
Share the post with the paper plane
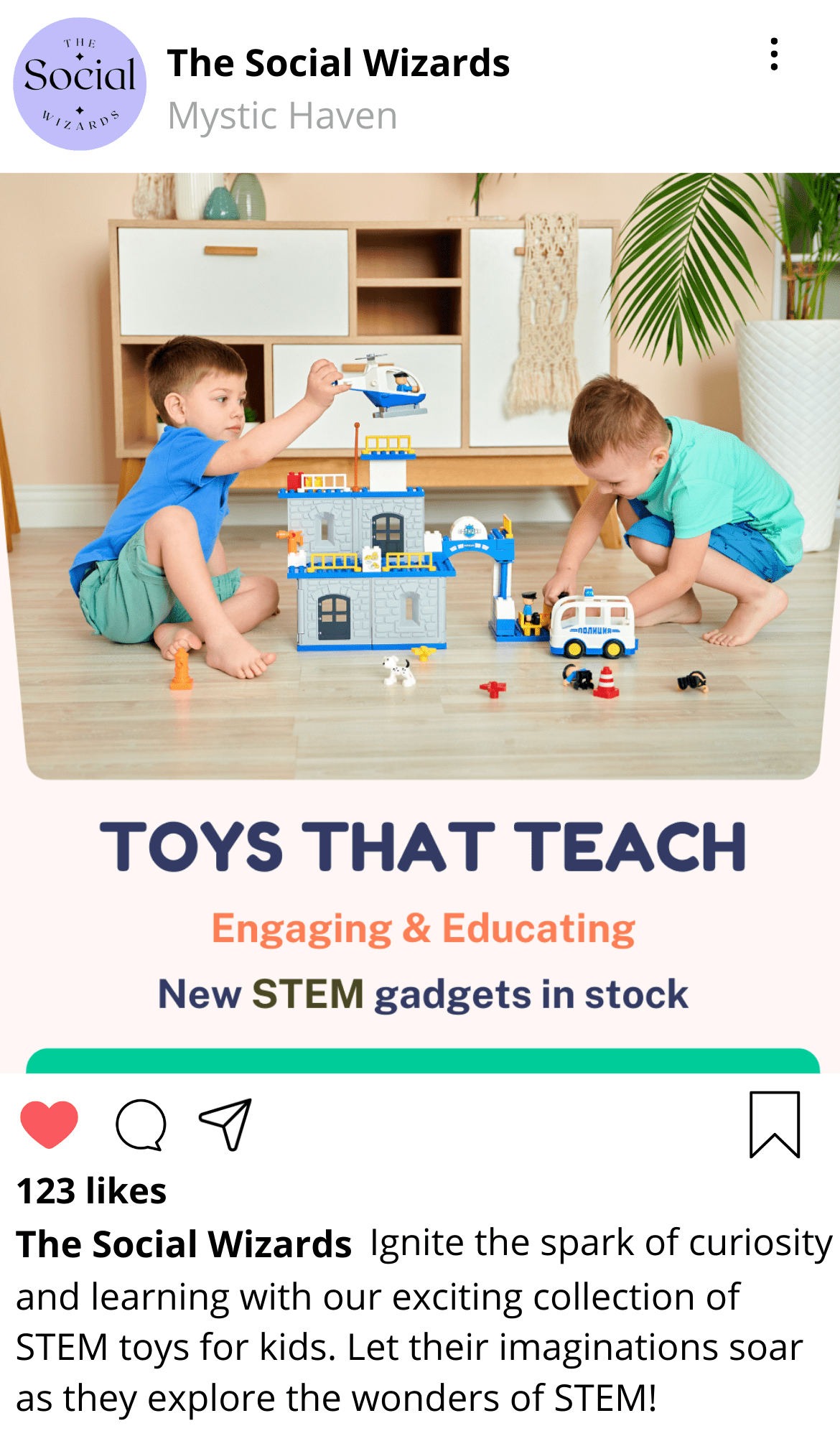point(226,1124)
